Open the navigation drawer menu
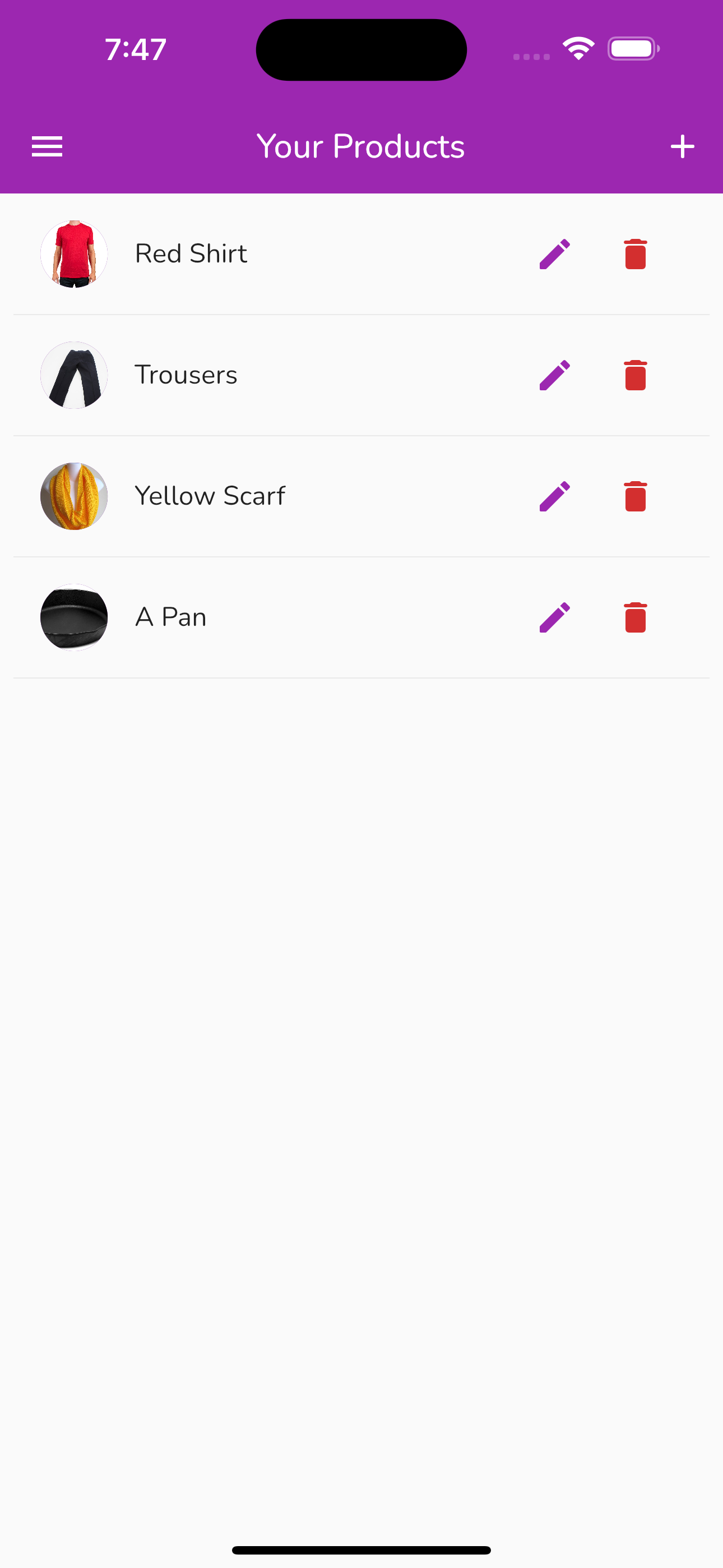The height and width of the screenshot is (1568, 723). tap(47, 147)
